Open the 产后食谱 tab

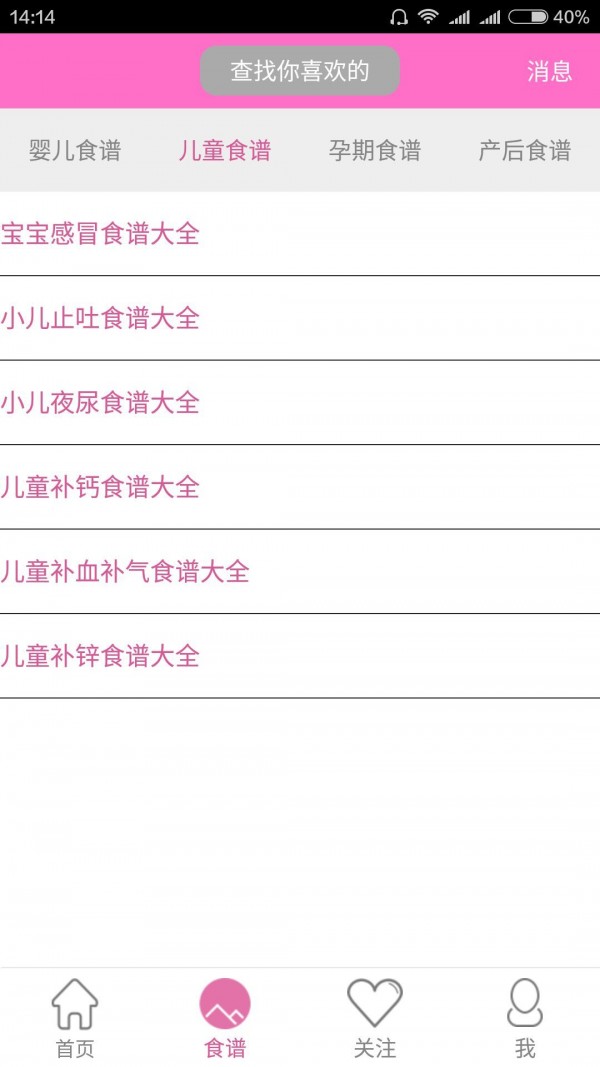tap(525, 150)
